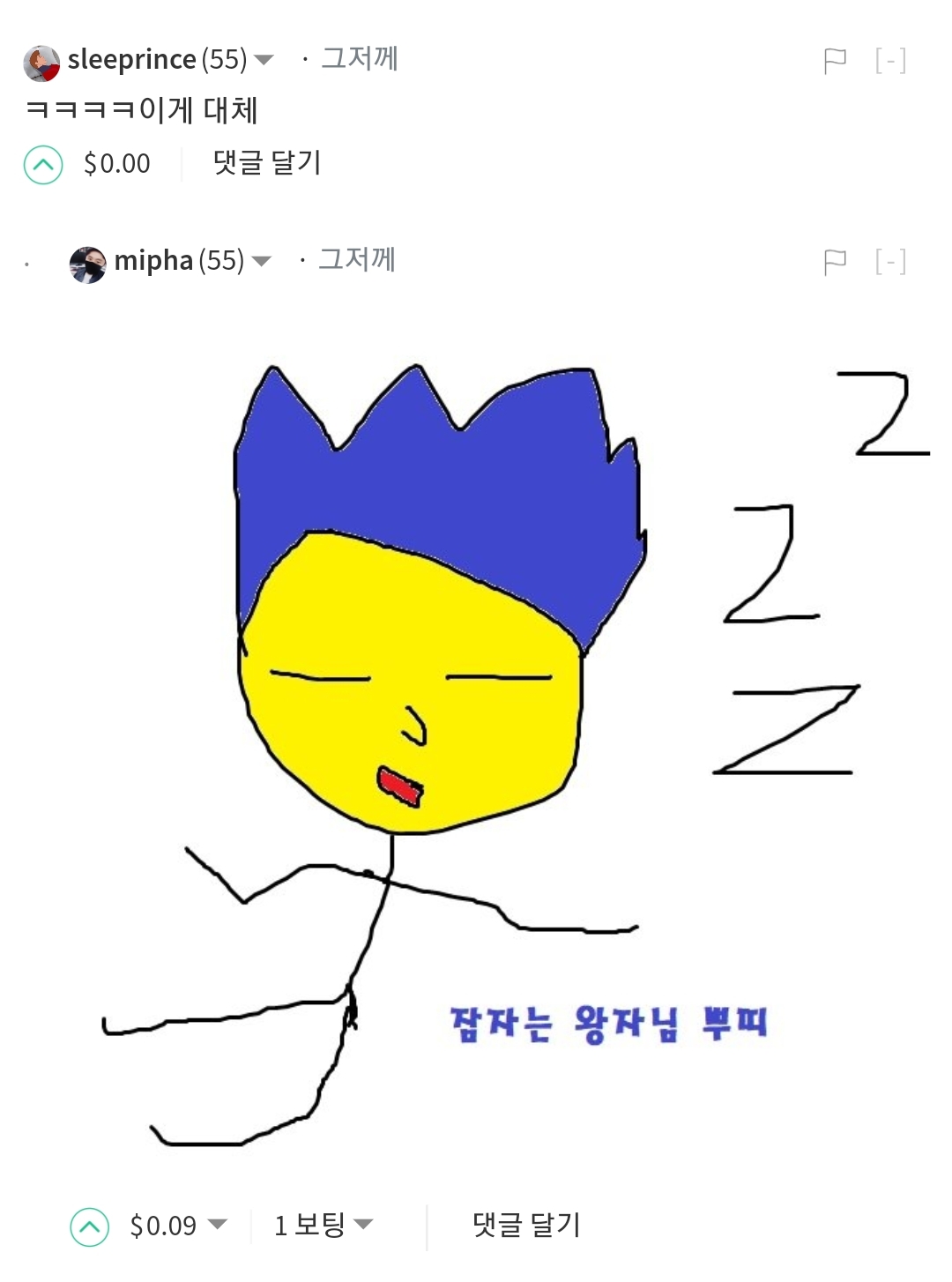Image resolution: width=952 pixels, height=1282 pixels.
Task: Open sleeprince's profile dropdown
Action: [263, 60]
